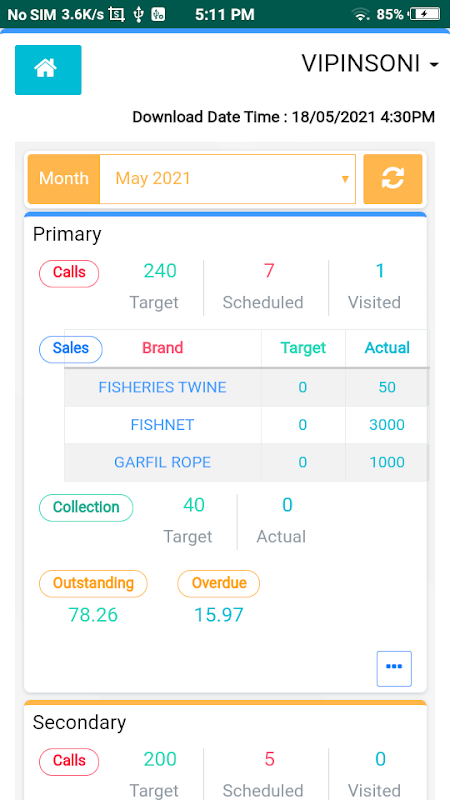
Task: Open the GARFIL ROPE brand row
Action: (x=246, y=462)
